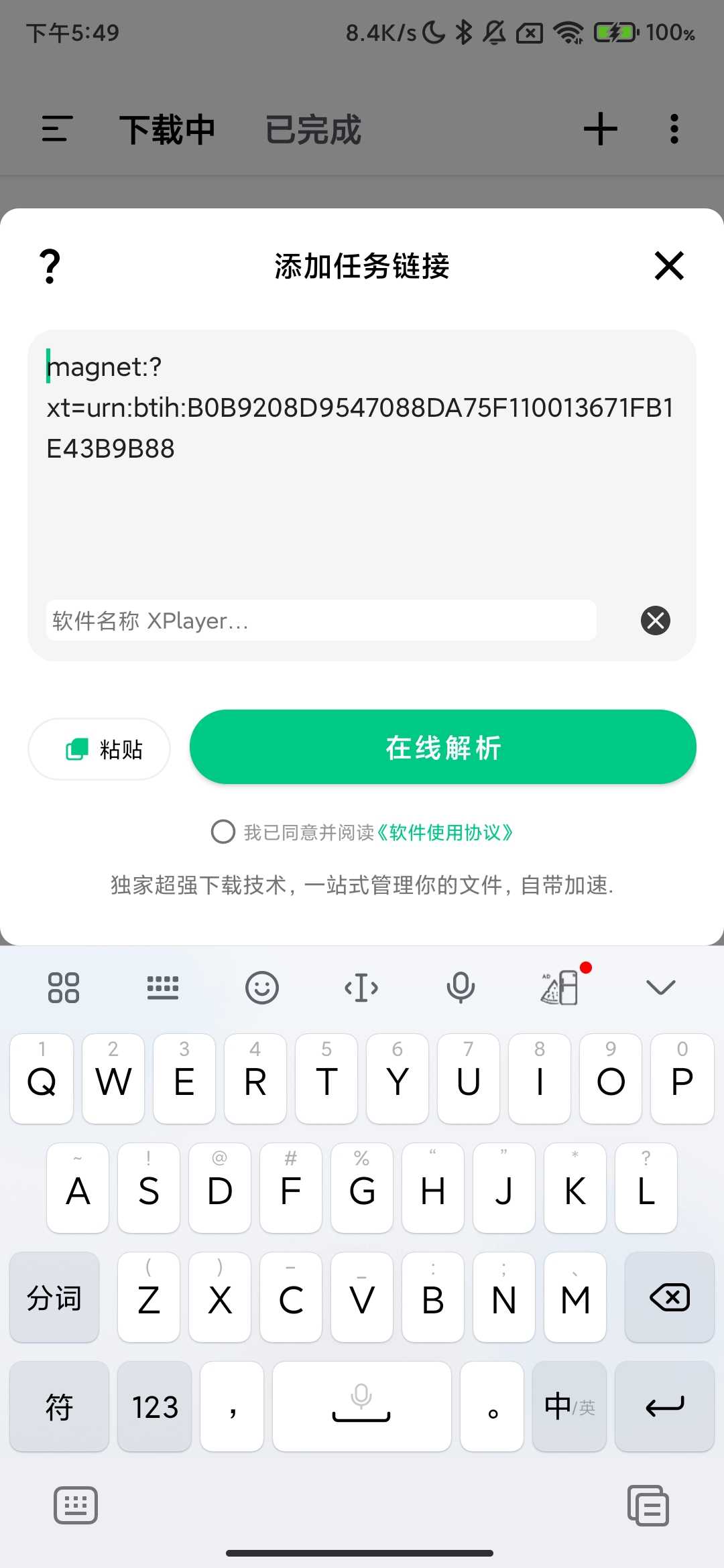
Task: Open the watermelon app promo icon
Action: (561, 987)
